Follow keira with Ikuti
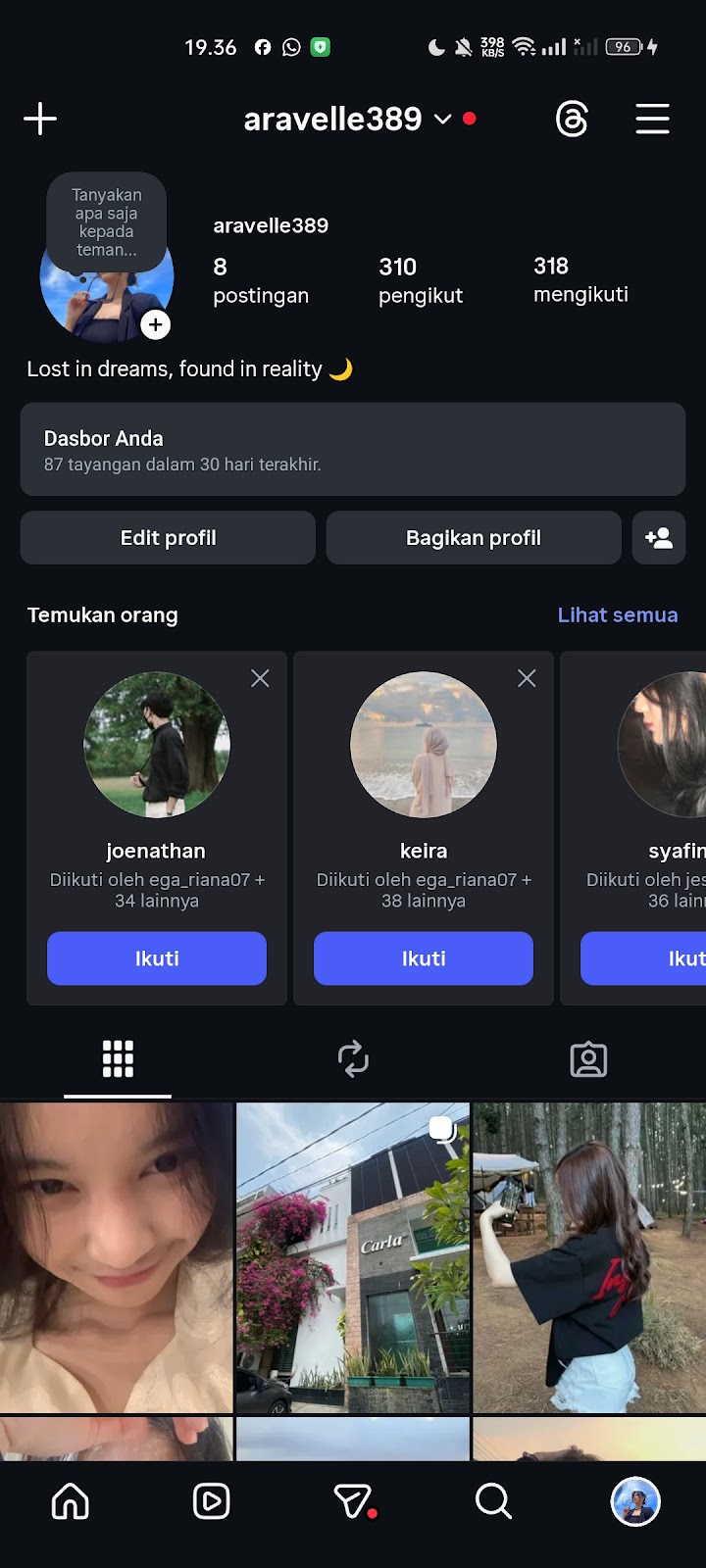The width and height of the screenshot is (706, 1568). [x=424, y=958]
